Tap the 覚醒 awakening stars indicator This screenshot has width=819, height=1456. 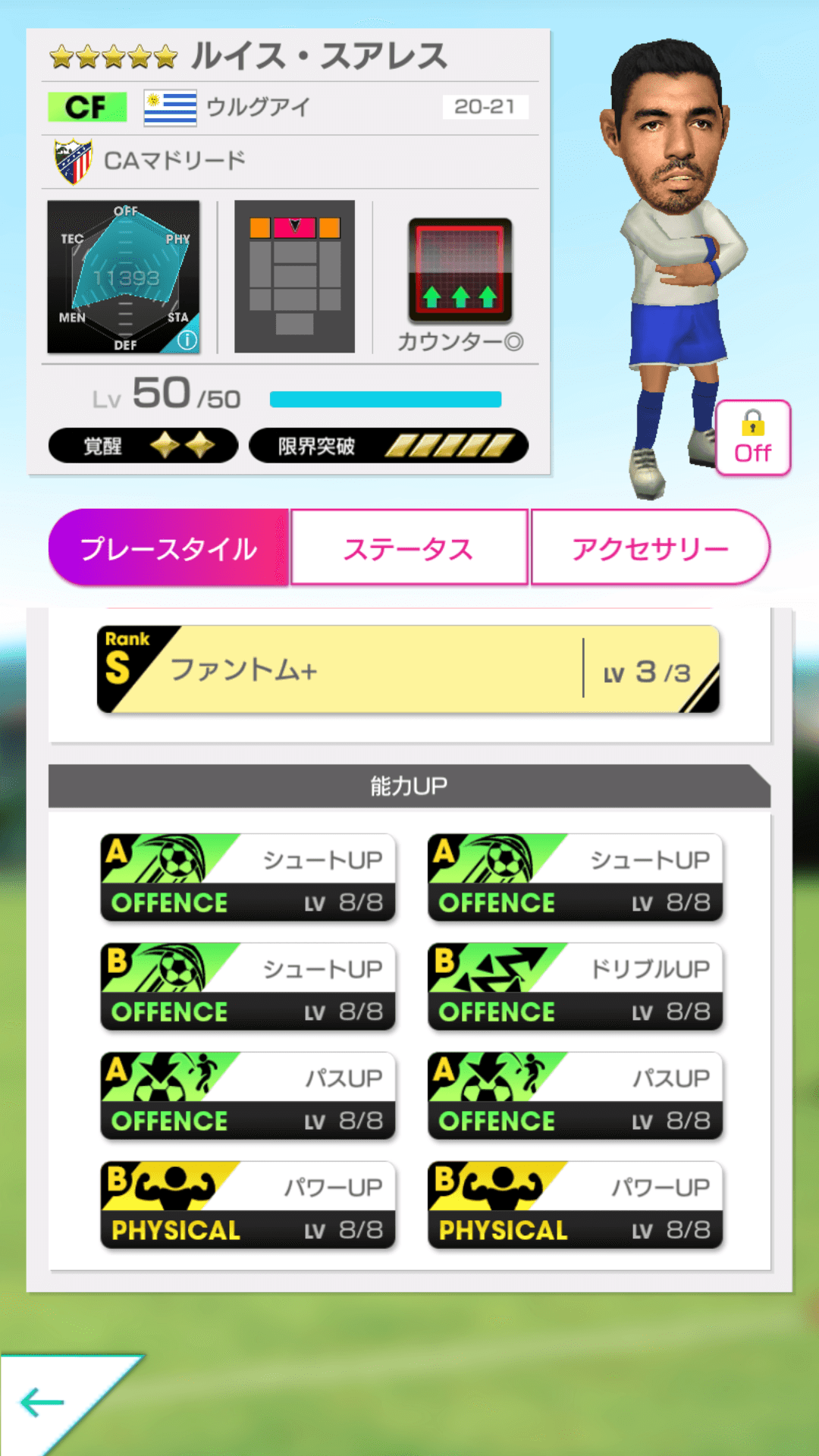143,447
